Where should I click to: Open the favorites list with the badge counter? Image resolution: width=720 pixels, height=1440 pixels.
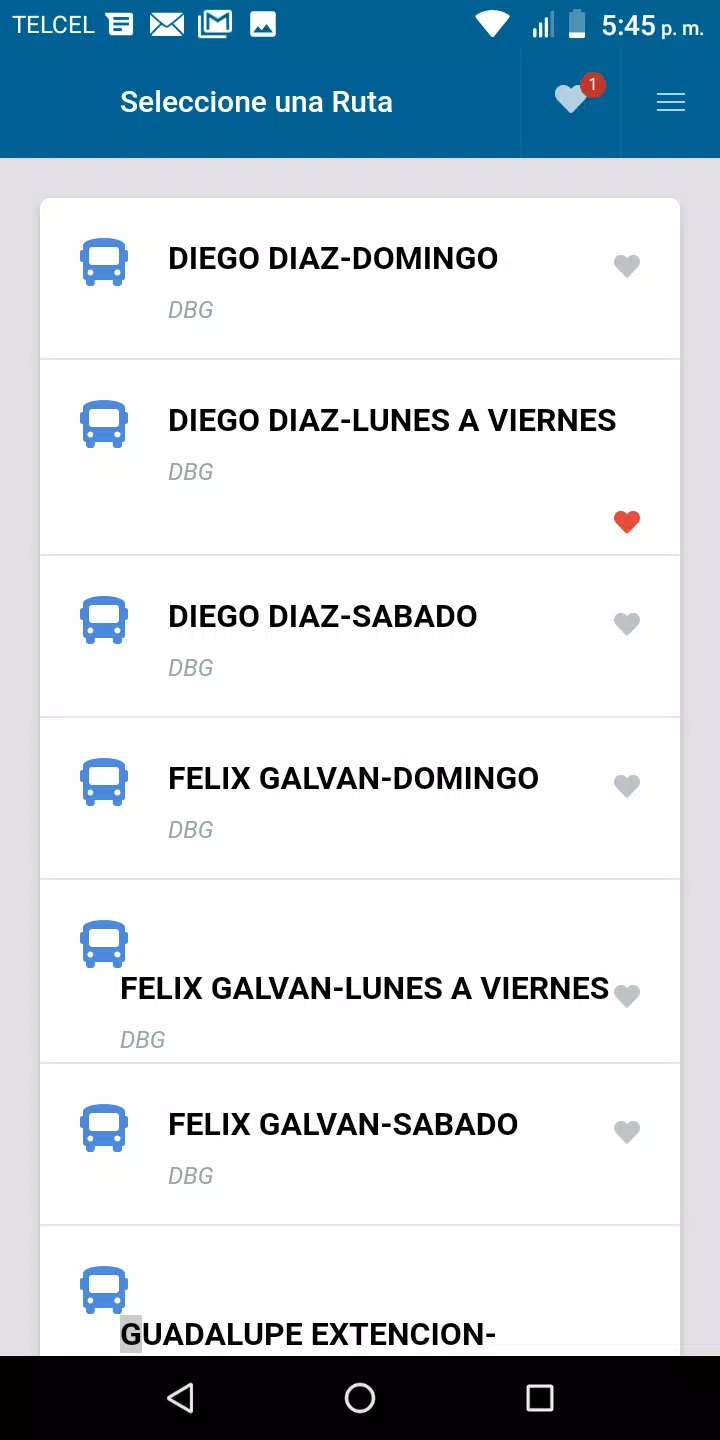pyautogui.click(x=570, y=100)
